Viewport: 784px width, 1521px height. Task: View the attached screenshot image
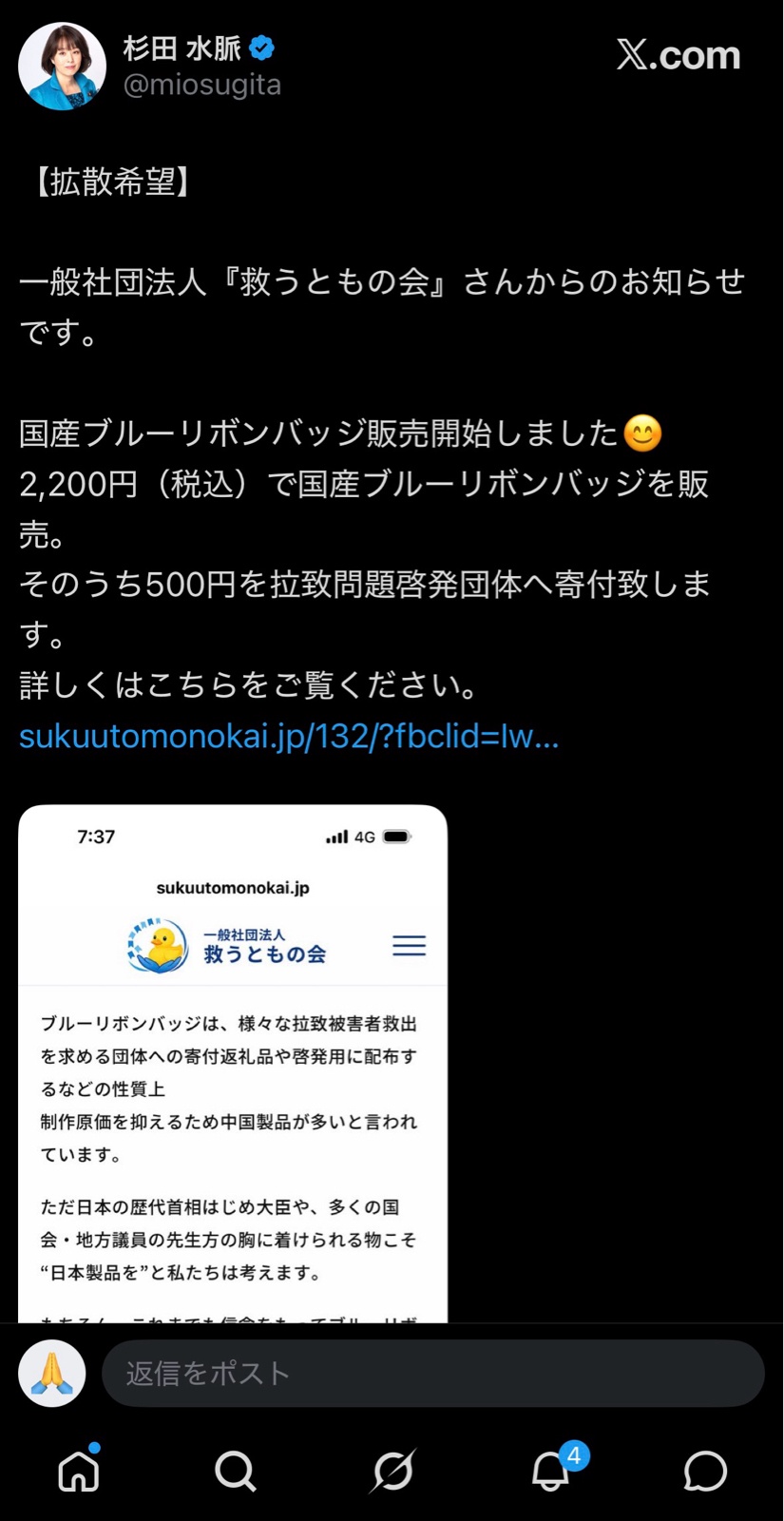(x=233, y=1063)
